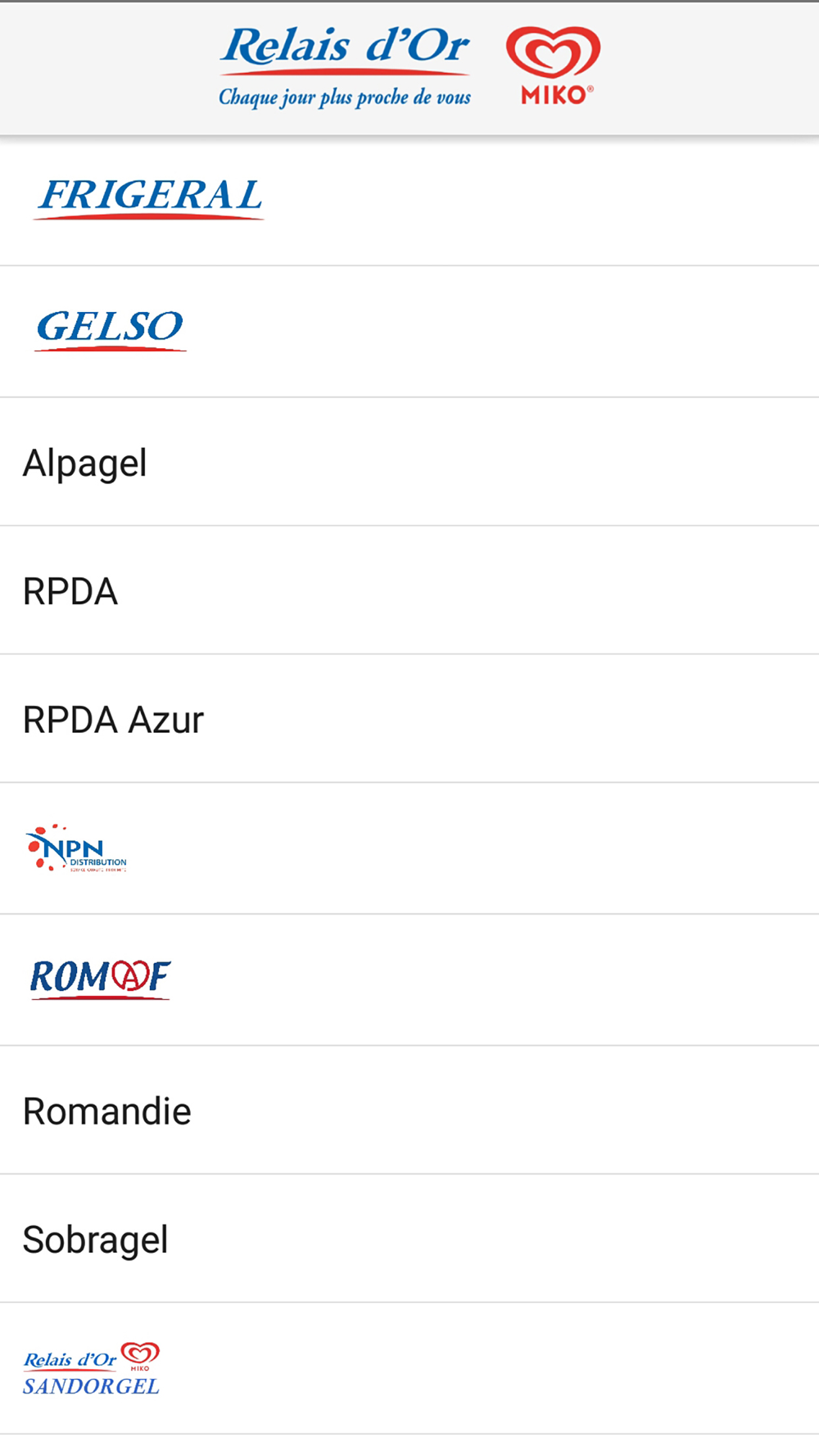Choose the ROMAF distributor

click(x=409, y=980)
